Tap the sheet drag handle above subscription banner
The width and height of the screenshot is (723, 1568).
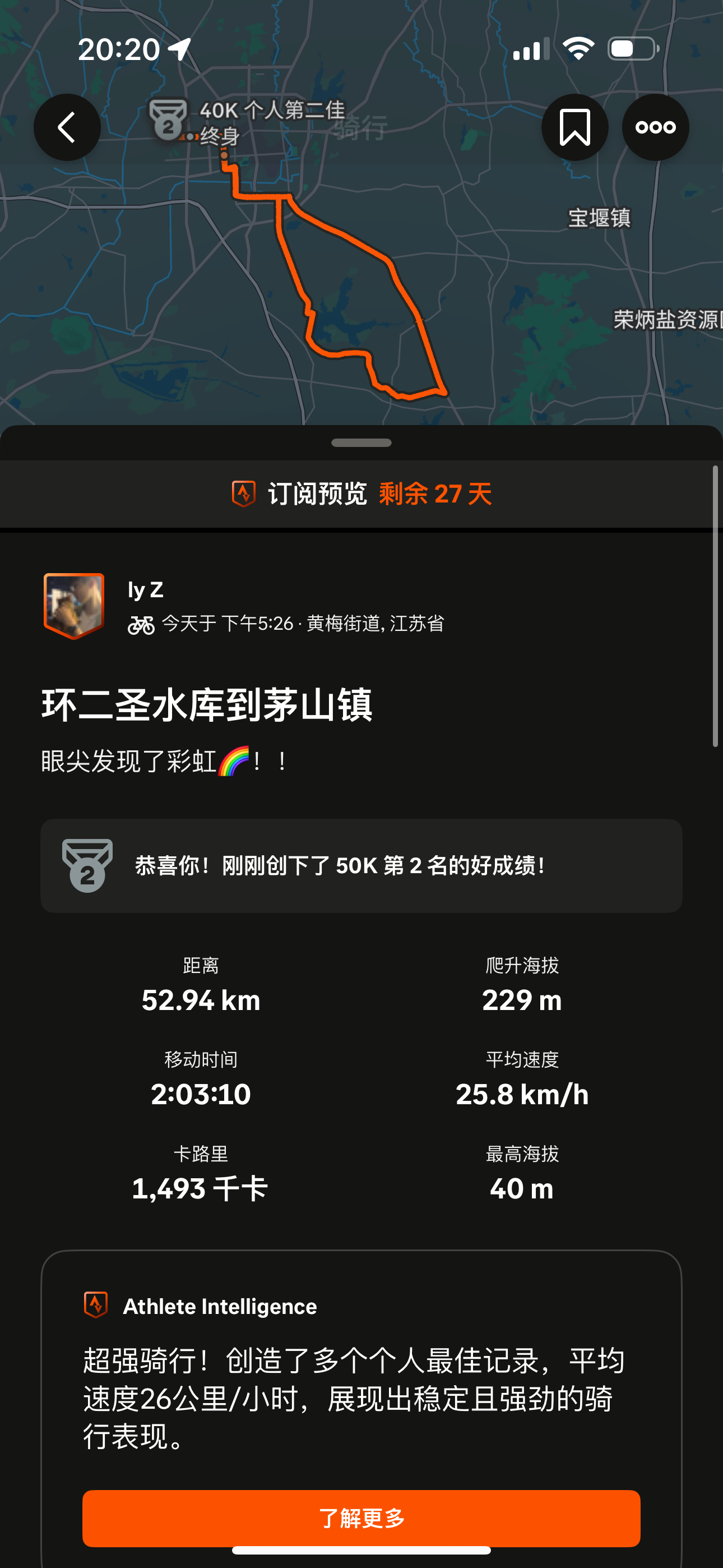(361, 442)
